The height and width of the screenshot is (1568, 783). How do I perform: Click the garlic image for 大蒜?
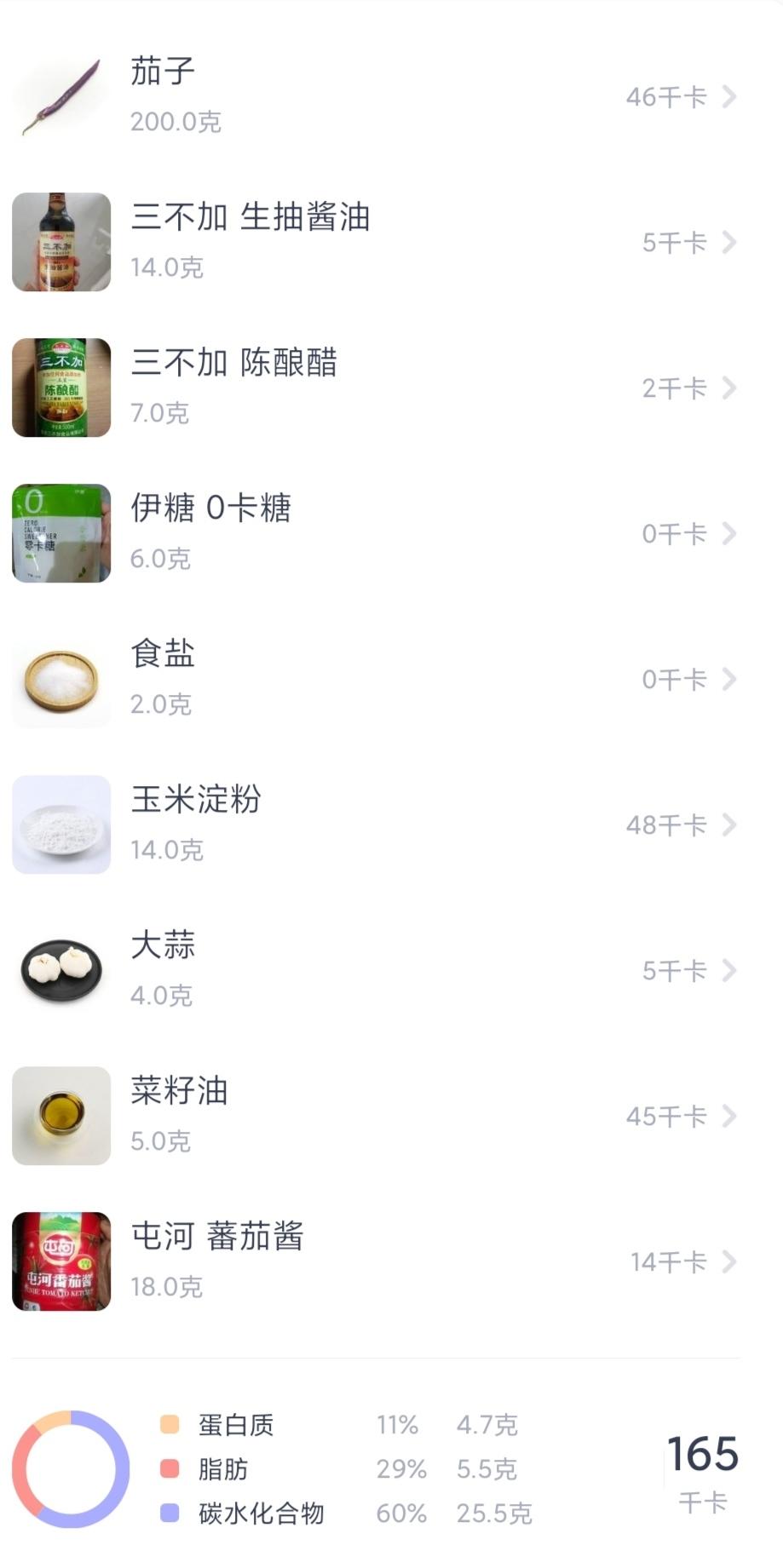click(x=60, y=970)
